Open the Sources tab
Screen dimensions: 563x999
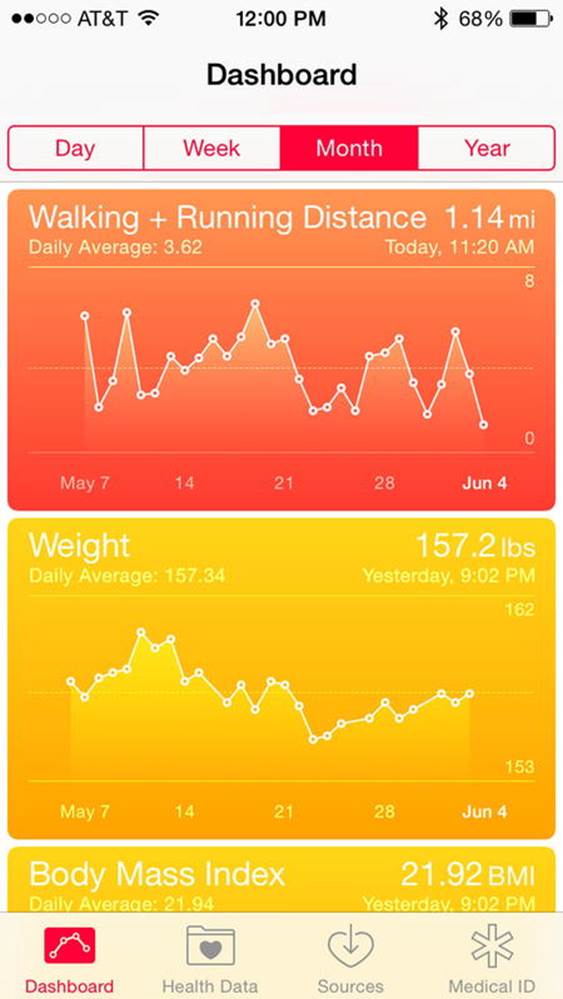(x=350, y=959)
